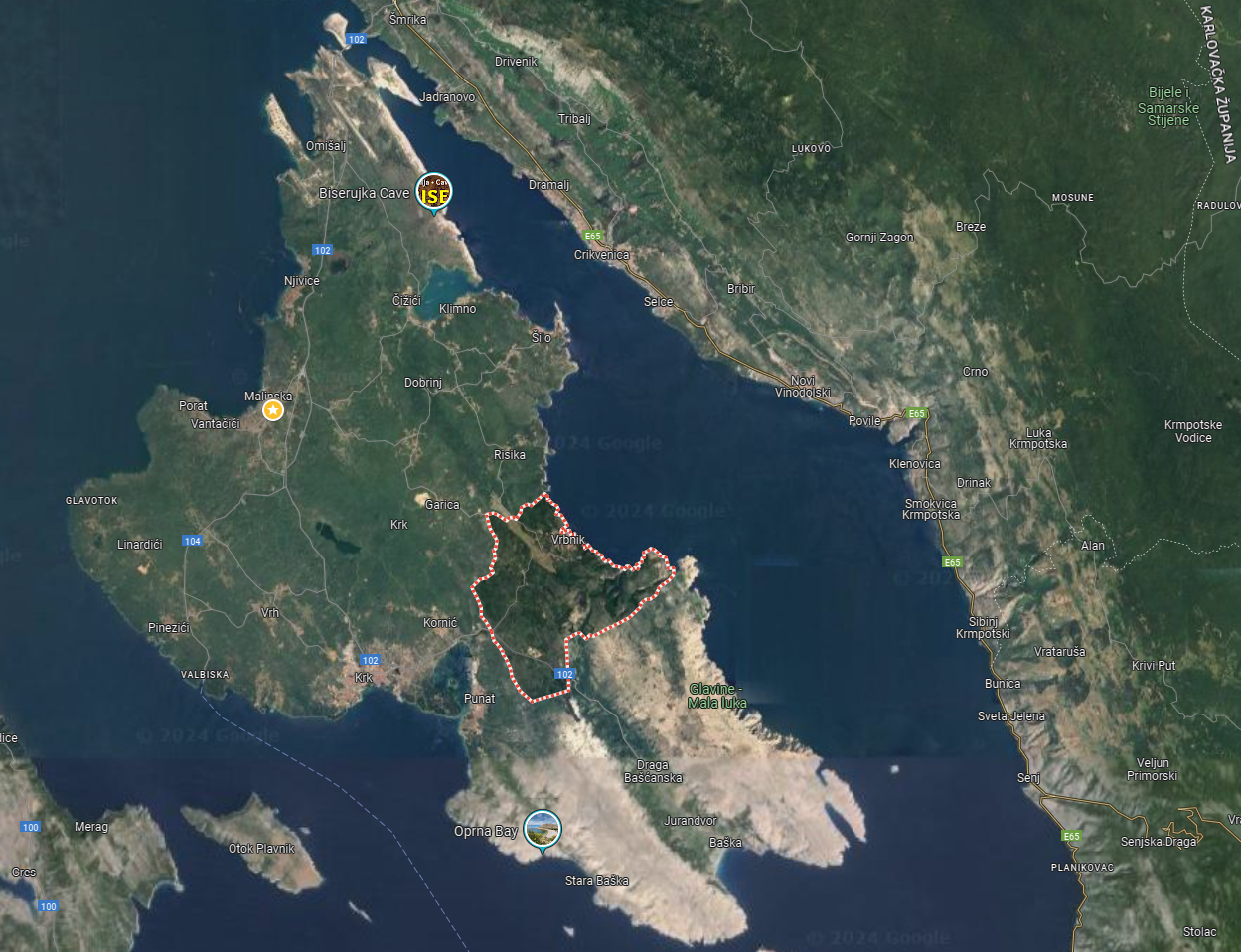Viewport: 1241px width, 952px height.
Task: Open the Glavine - Mala luka park label
Action: 716,696
